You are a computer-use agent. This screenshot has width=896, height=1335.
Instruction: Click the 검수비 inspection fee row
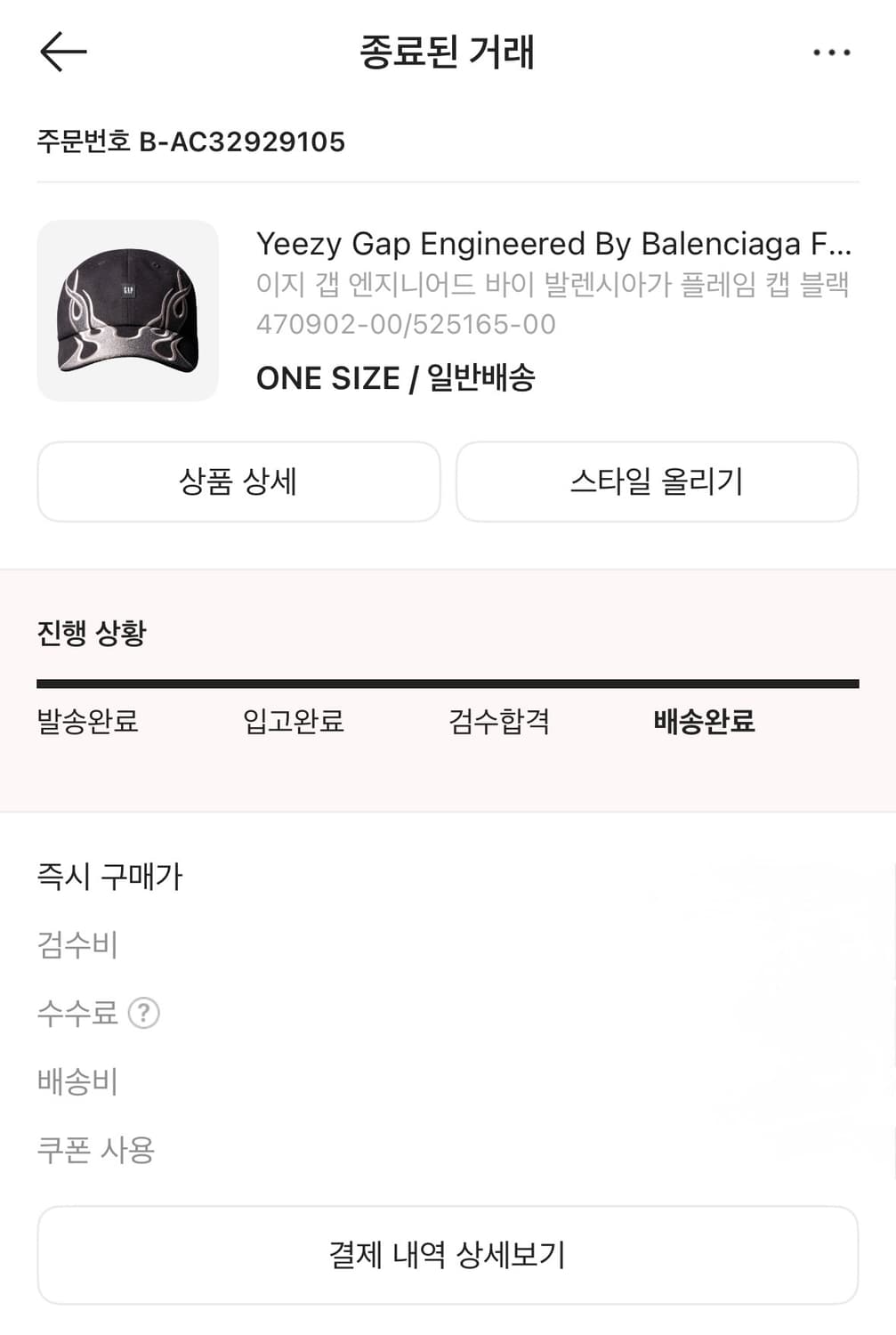77,945
